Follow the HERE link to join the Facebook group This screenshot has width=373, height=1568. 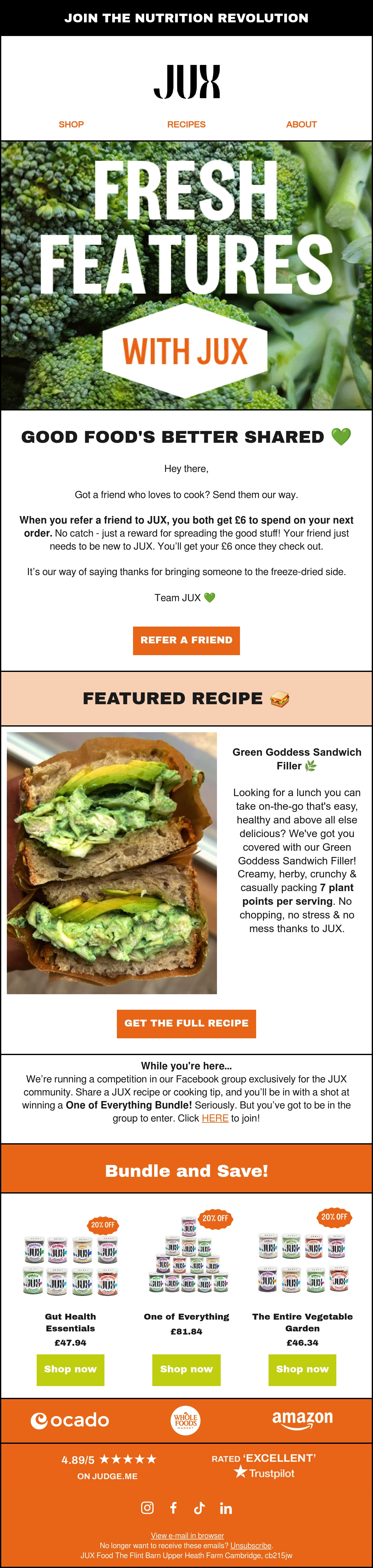215,1118
